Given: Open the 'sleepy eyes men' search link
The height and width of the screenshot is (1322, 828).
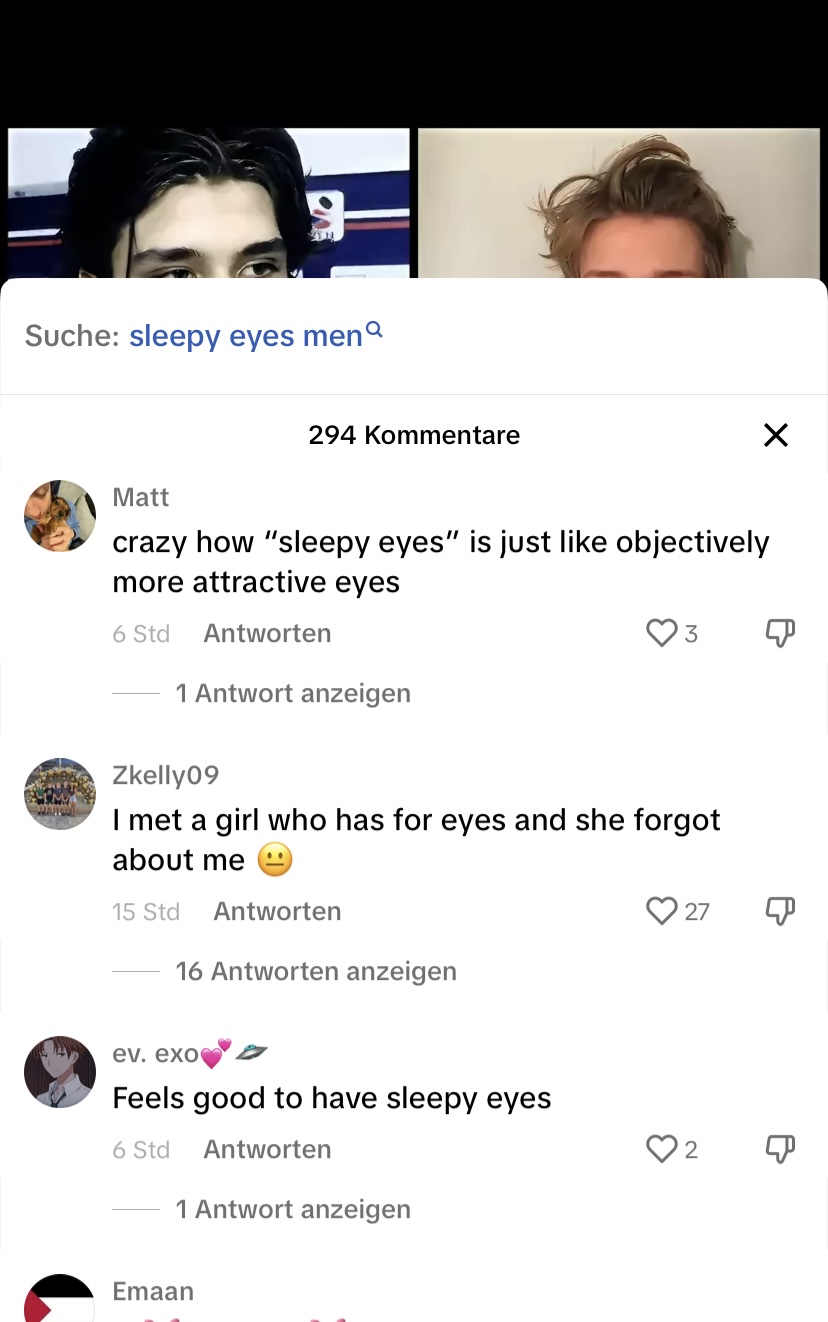Looking at the screenshot, I should click(255, 335).
